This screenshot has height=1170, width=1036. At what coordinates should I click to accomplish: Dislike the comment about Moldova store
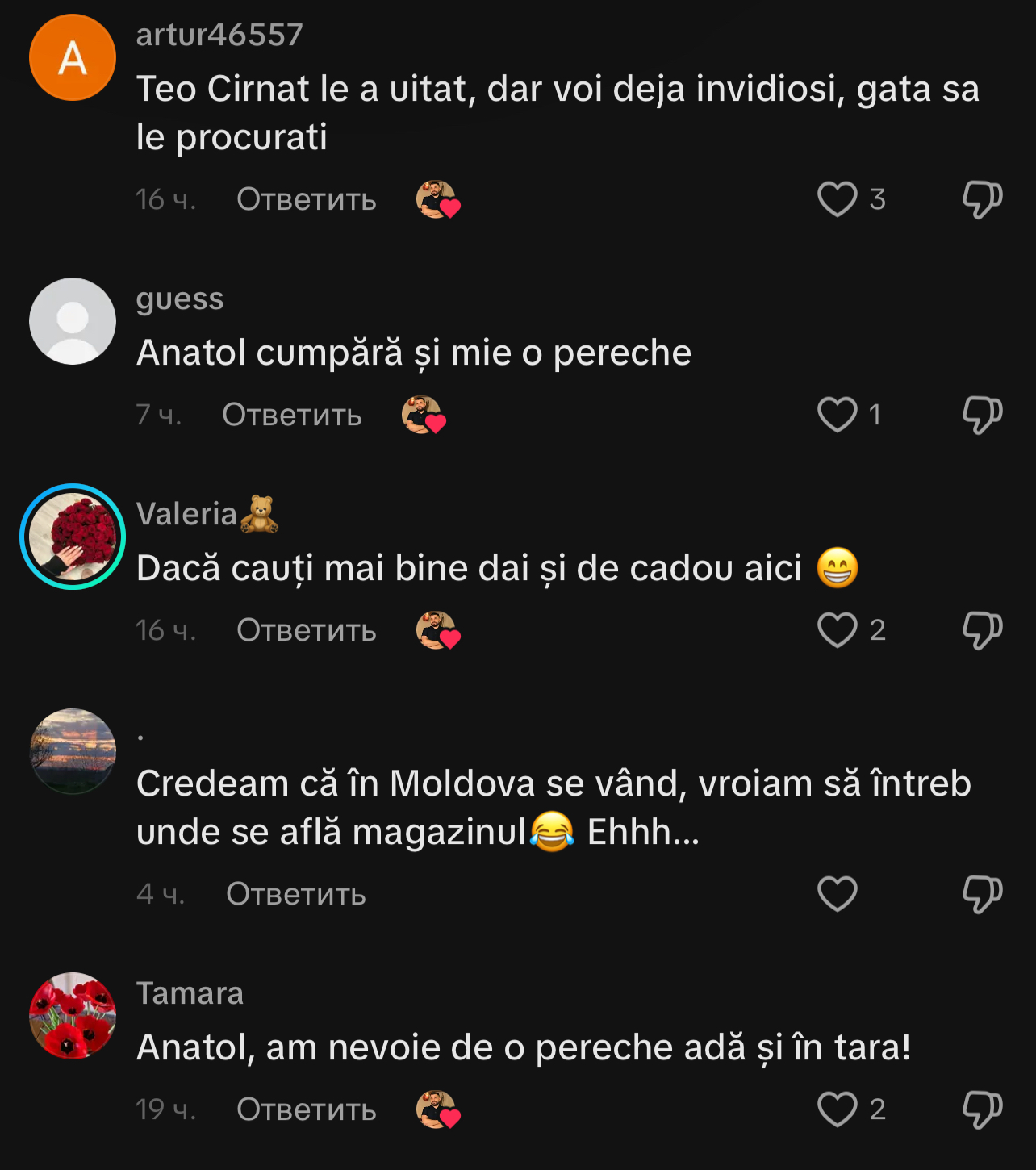pos(982,894)
